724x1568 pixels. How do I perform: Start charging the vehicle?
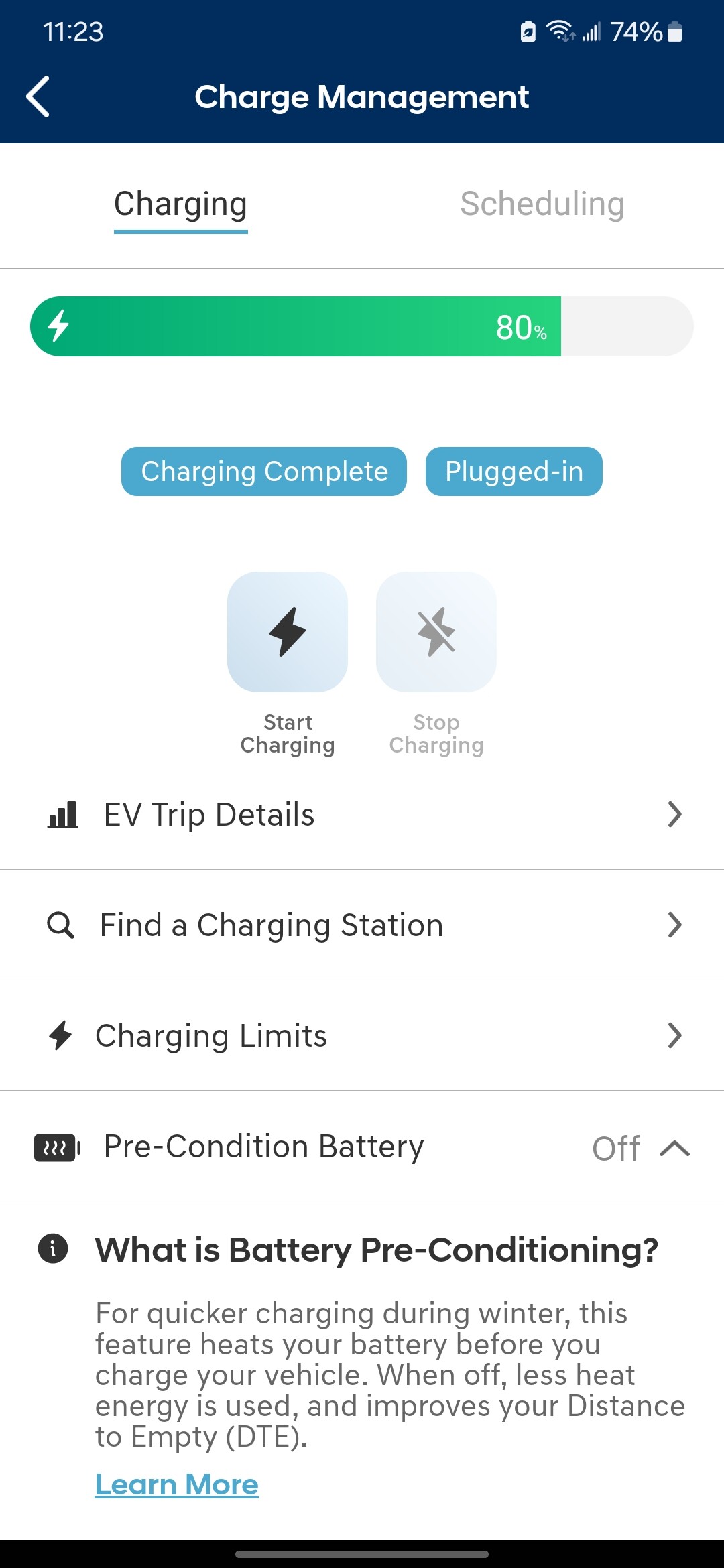click(x=288, y=632)
